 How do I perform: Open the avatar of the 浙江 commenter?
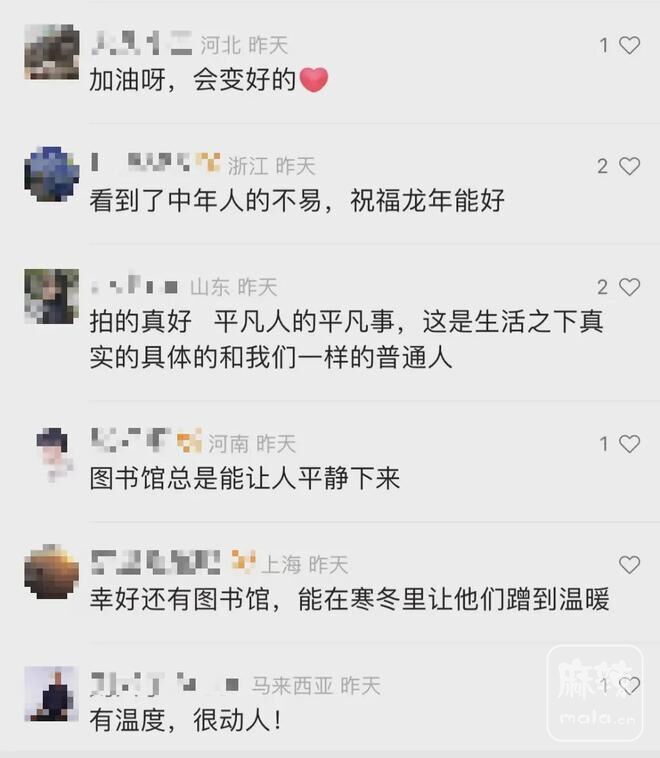pos(51,174)
